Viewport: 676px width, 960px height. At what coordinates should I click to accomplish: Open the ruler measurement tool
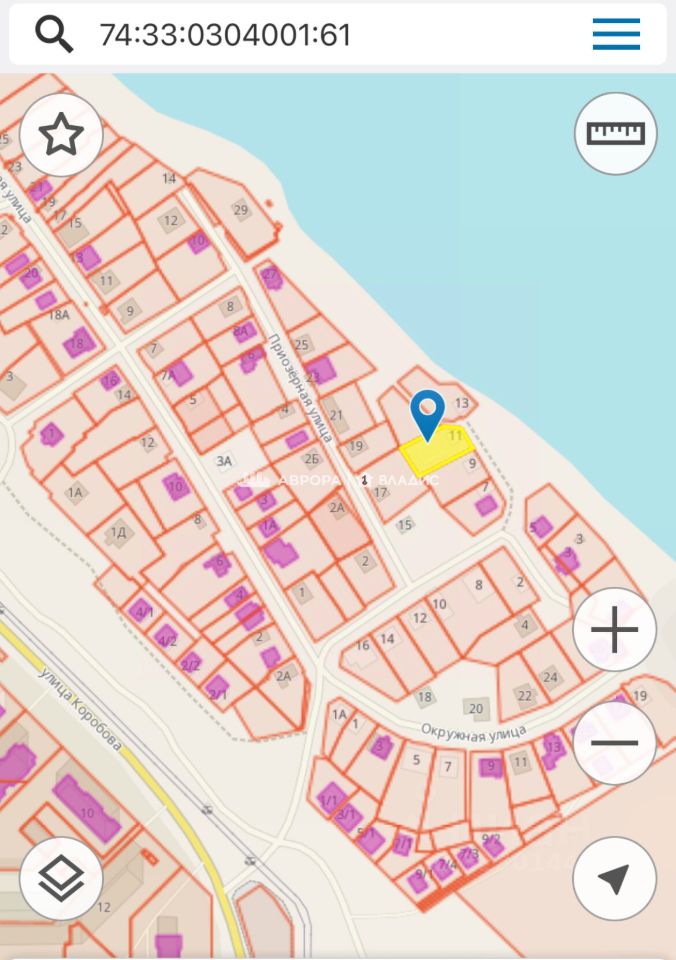(615, 134)
